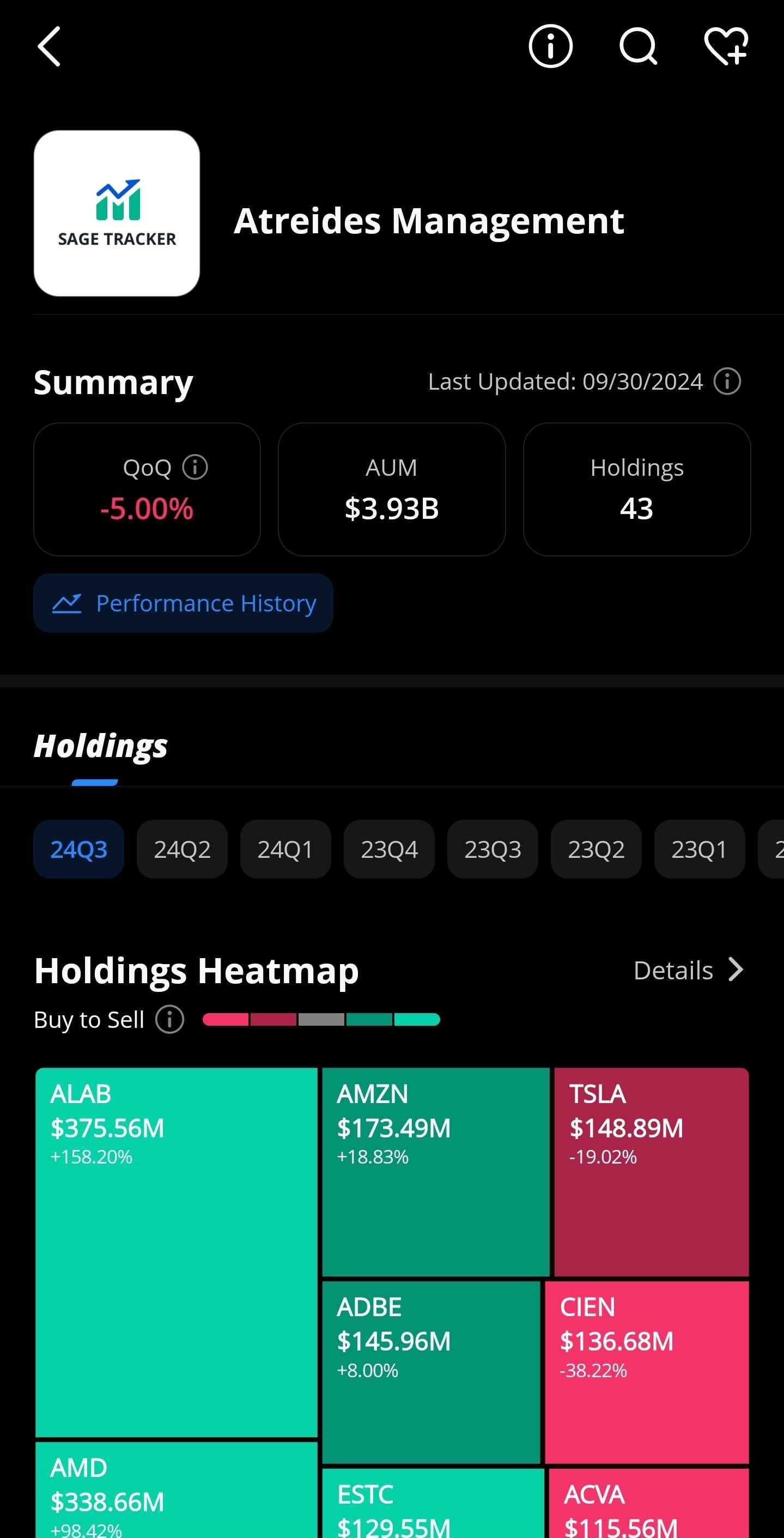784x1538 pixels.
Task: Open Performance History
Action: coord(183,603)
